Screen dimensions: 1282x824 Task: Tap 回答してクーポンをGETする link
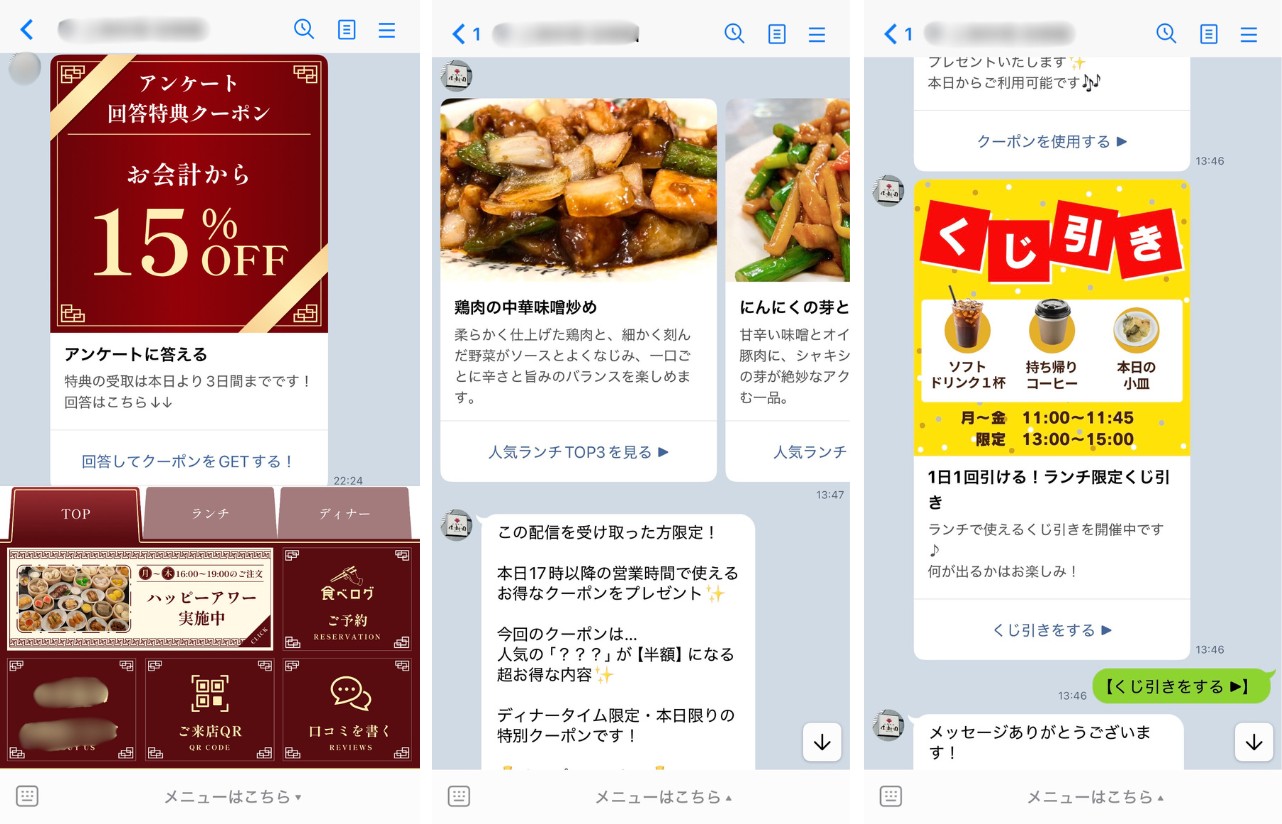click(189, 461)
